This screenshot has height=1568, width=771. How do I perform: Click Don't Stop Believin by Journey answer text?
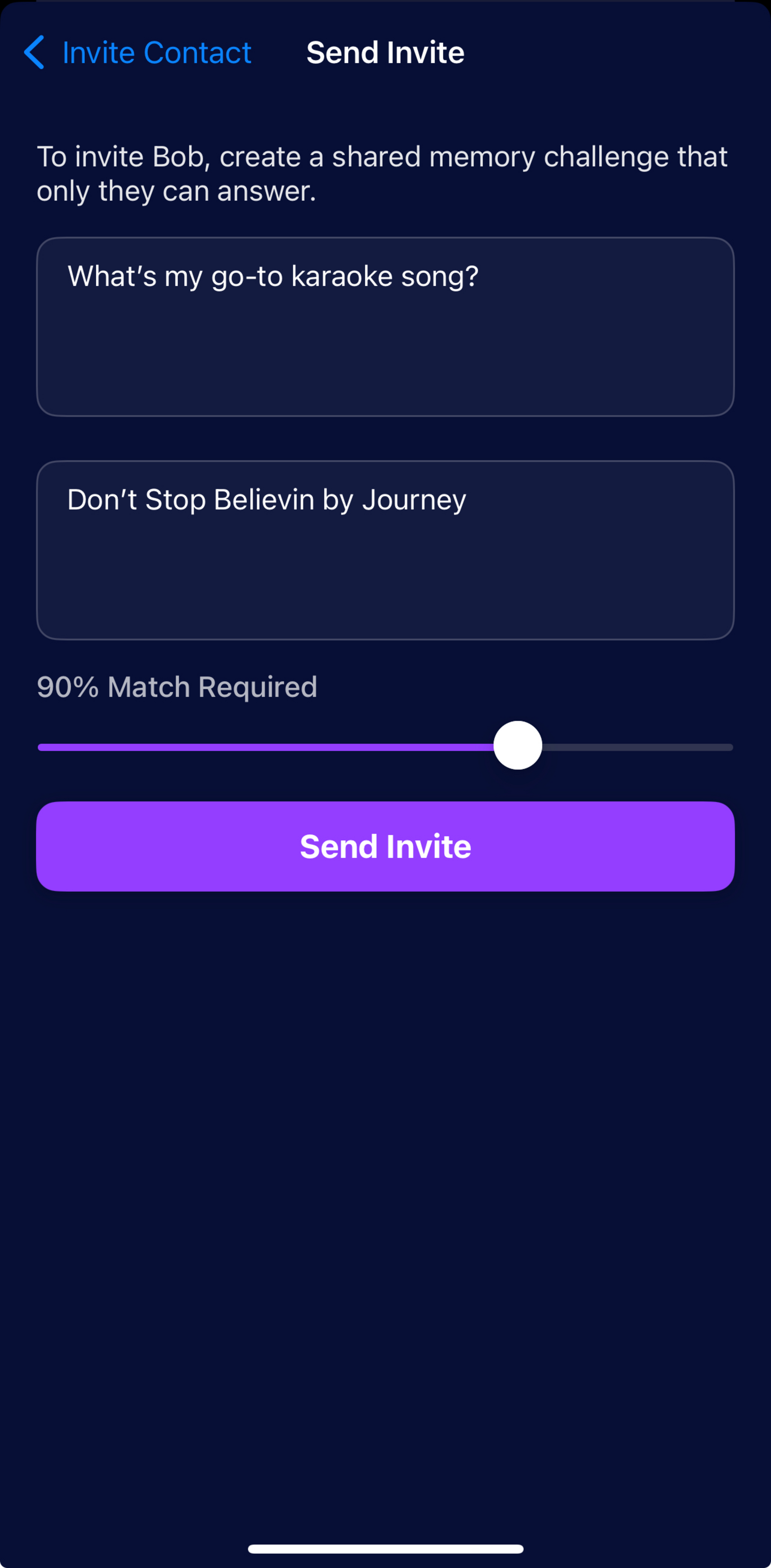[x=266, y=499]
